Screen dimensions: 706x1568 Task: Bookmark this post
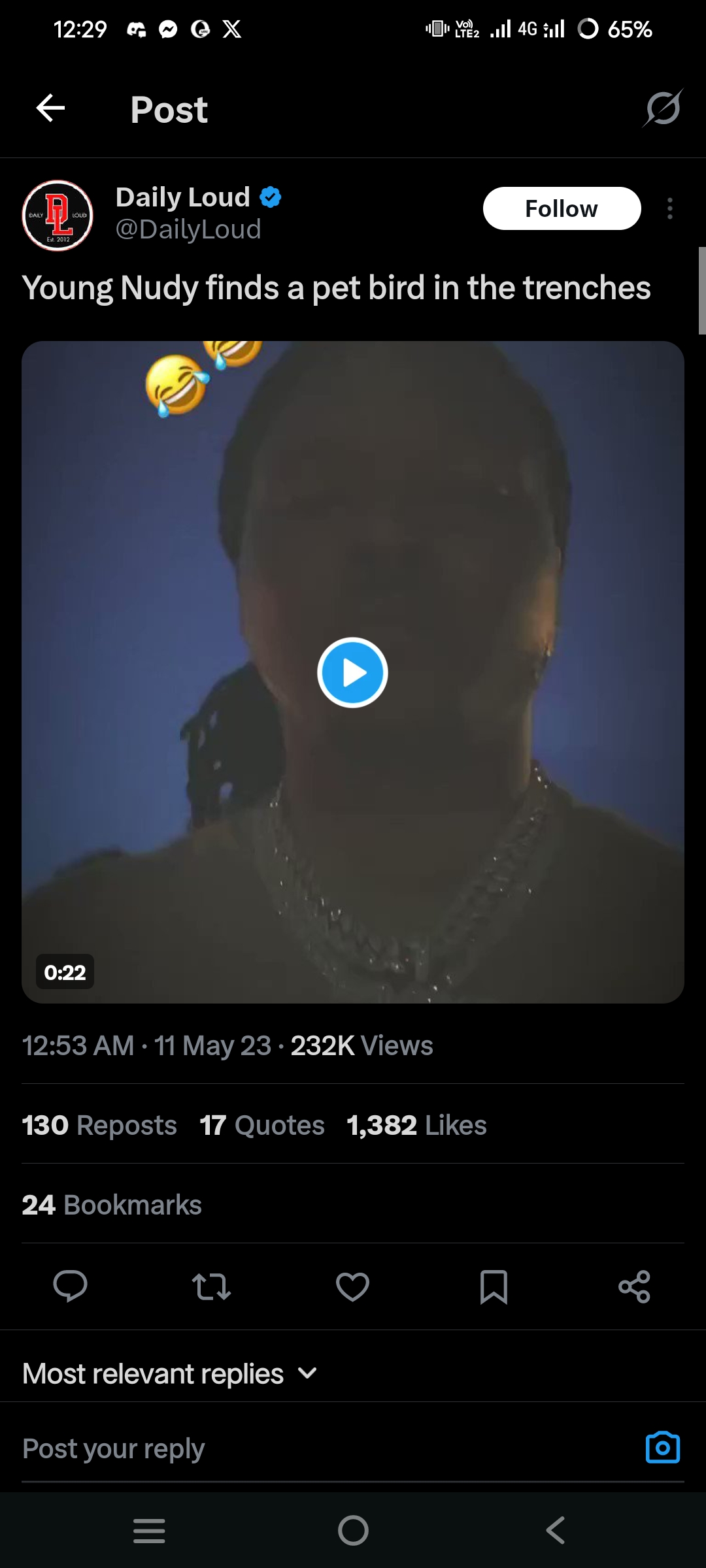494,1286
